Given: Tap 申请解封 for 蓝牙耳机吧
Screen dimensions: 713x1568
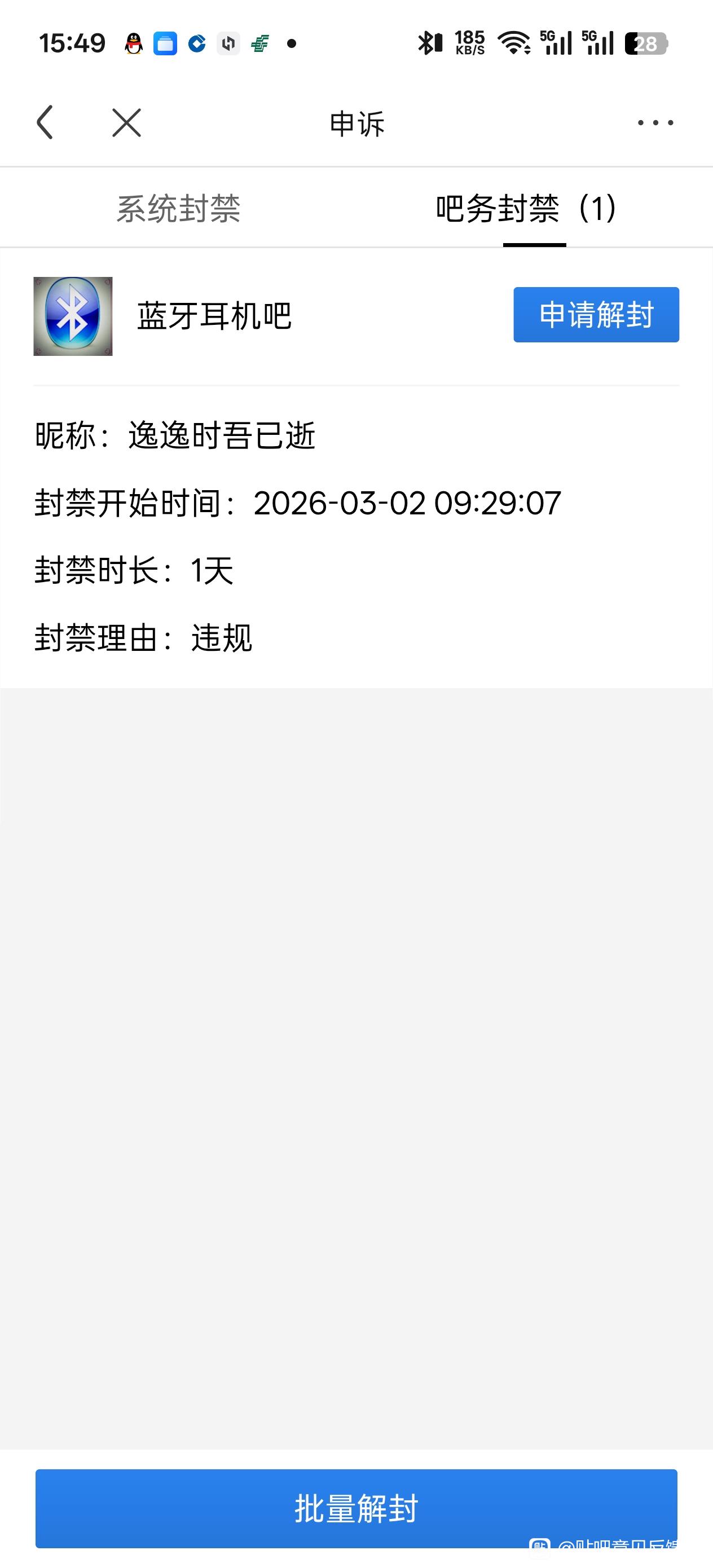Looking at the screenshot, I should (596, 315).
